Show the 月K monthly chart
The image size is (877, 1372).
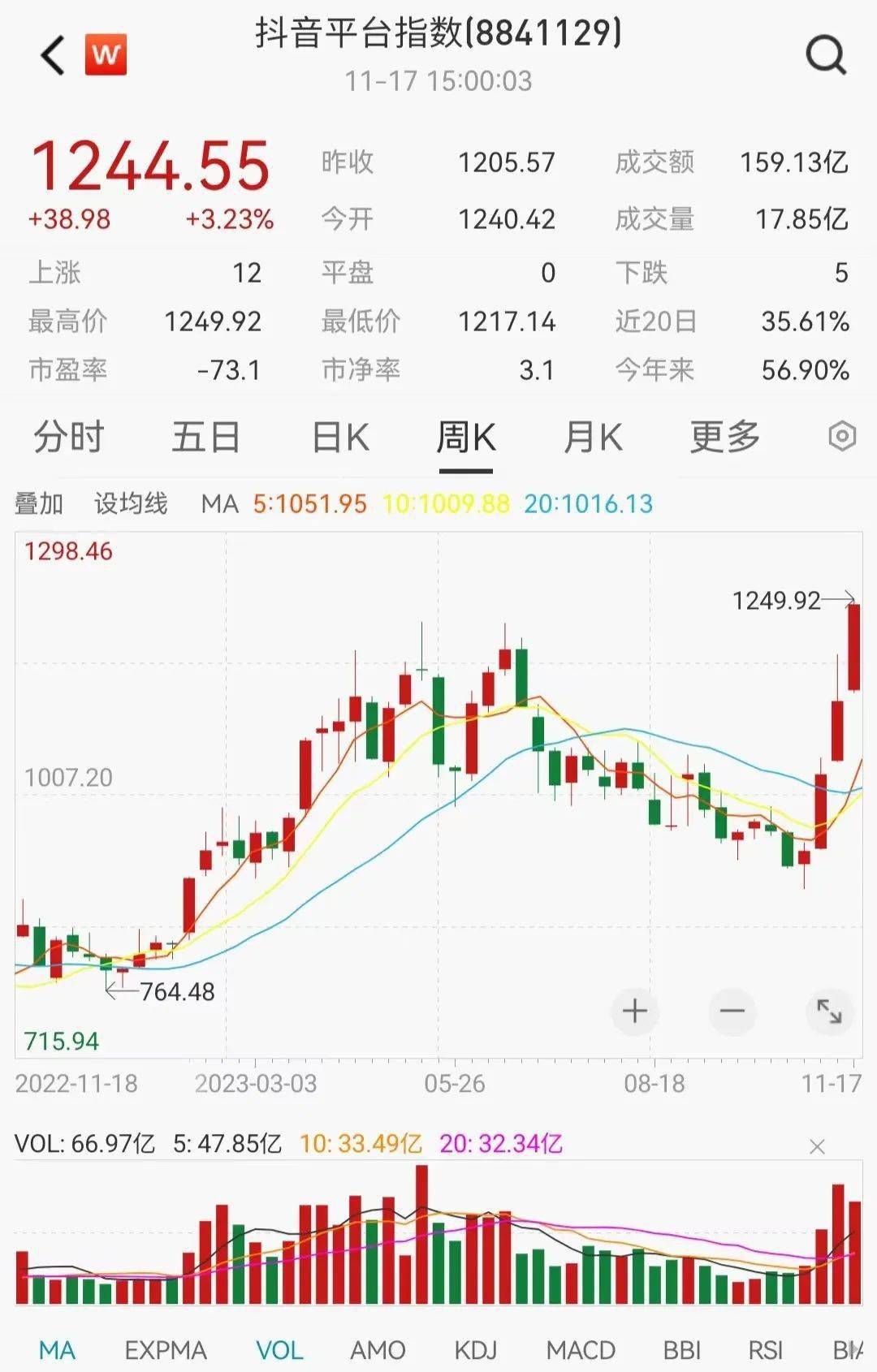pos(593,438)
